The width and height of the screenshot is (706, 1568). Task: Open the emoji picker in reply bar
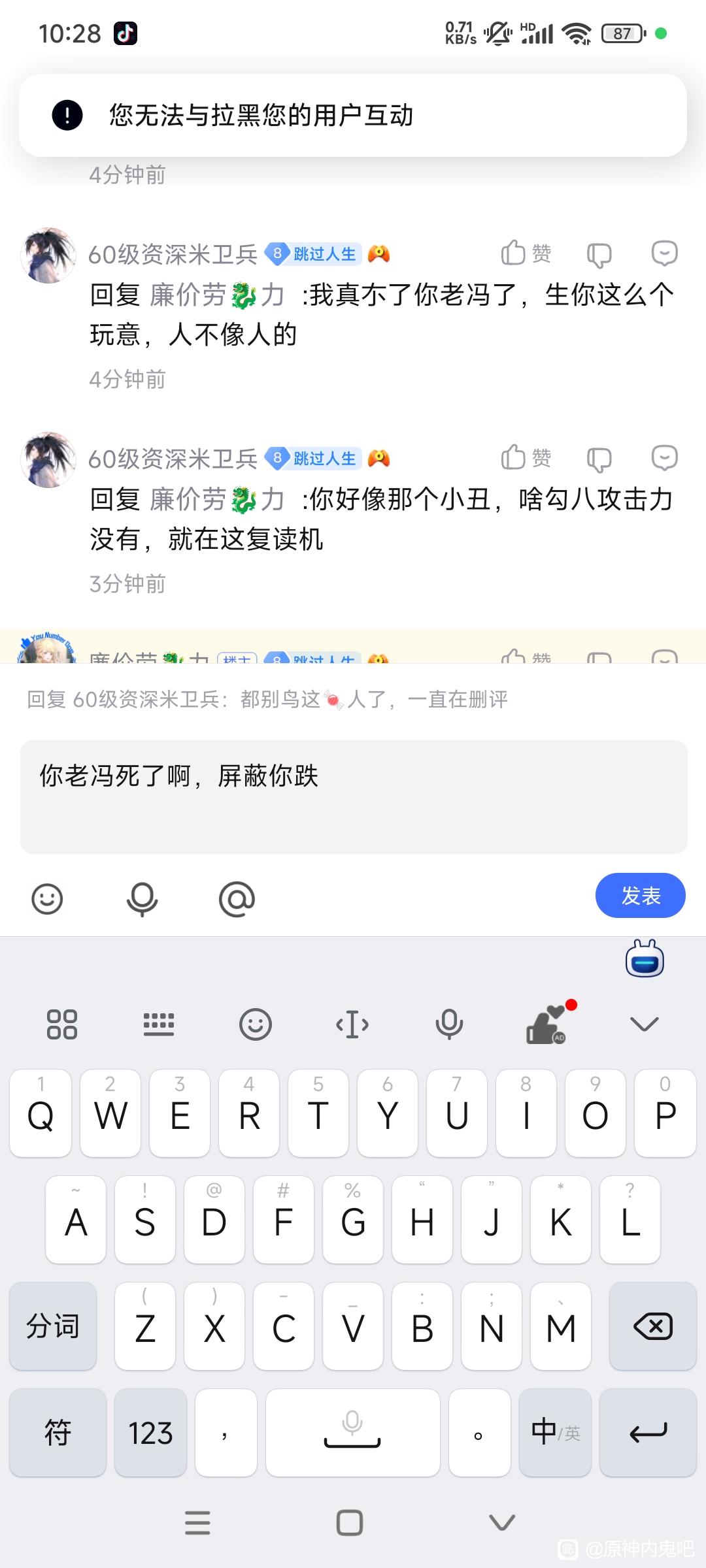click(47, 899)
